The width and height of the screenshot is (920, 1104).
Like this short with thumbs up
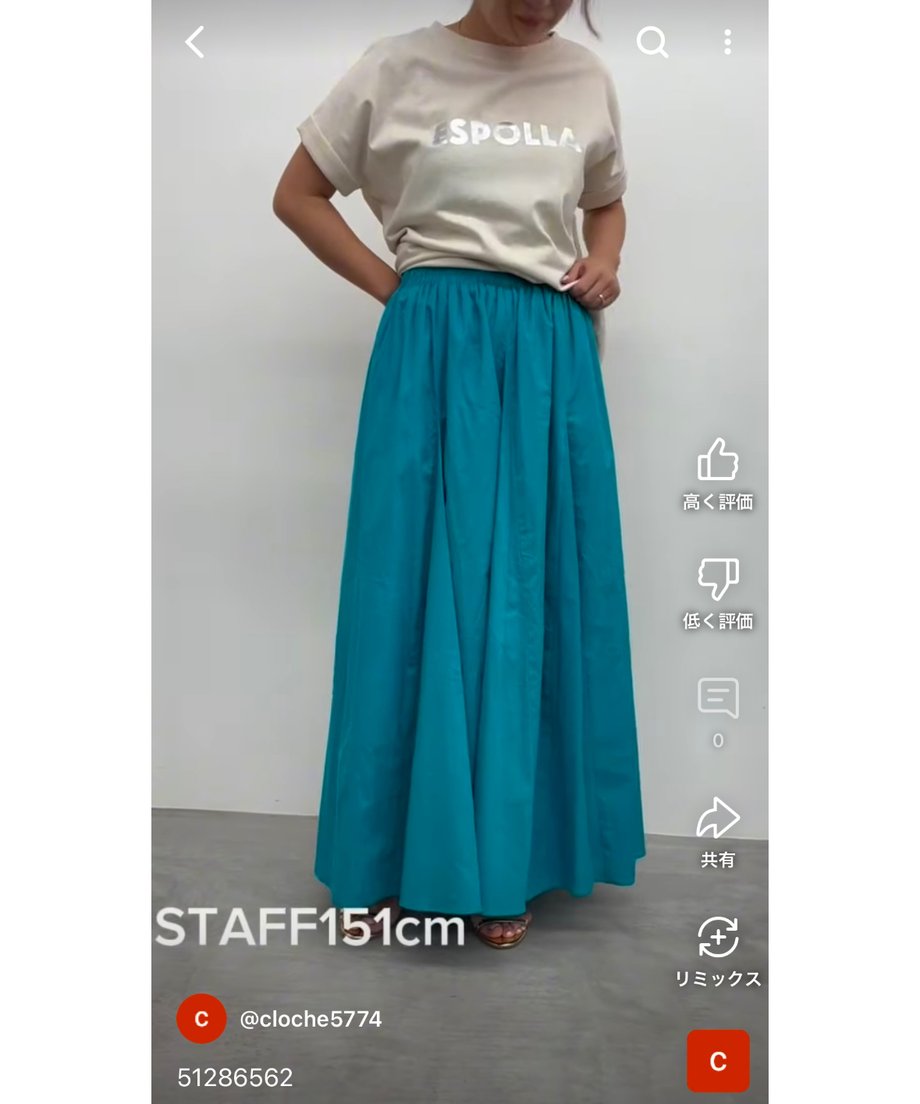pyautogui.click(x=717, y=461)
